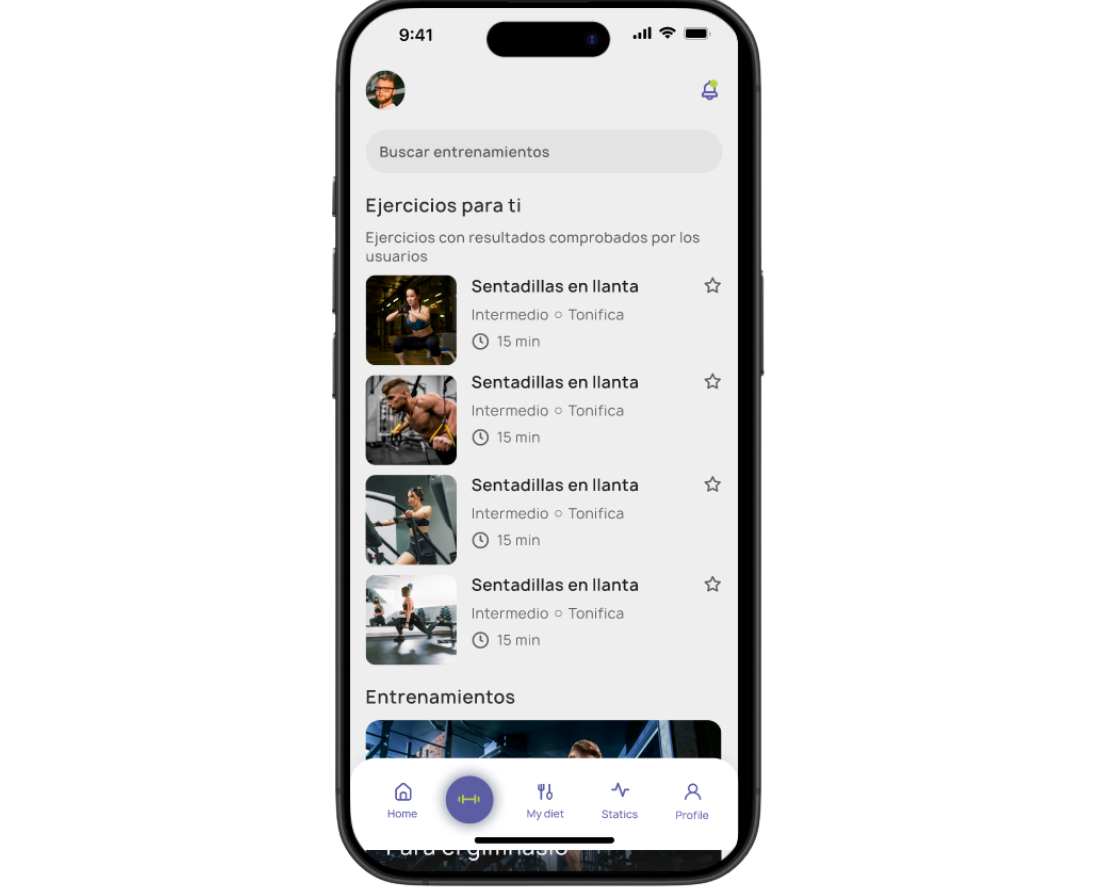
Task: Switch to the My diet tab
Action: [545, 800]
